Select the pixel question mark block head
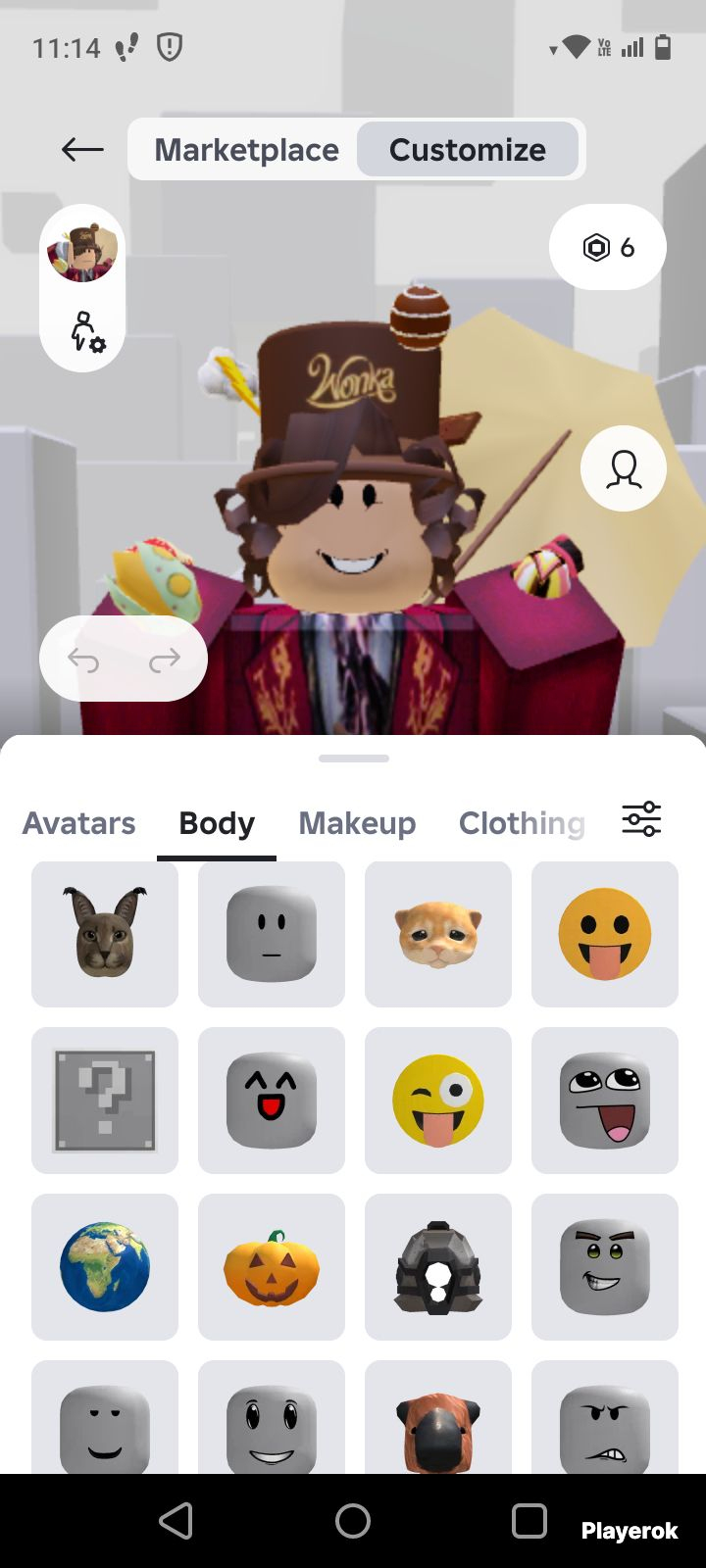This screenshot has height=1568, width=706. (105, 1101)
